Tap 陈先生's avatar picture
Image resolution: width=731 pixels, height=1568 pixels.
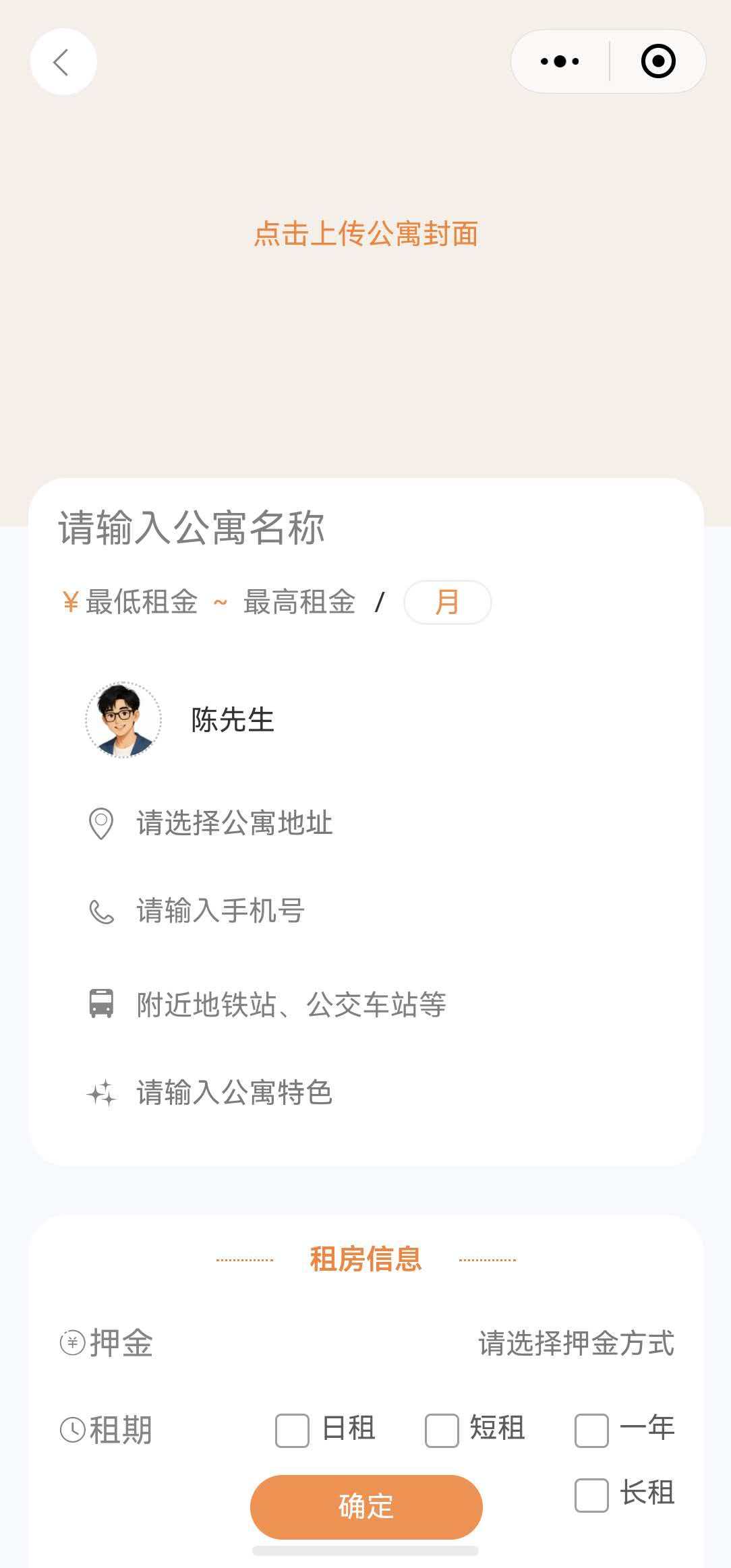point(123,720)
